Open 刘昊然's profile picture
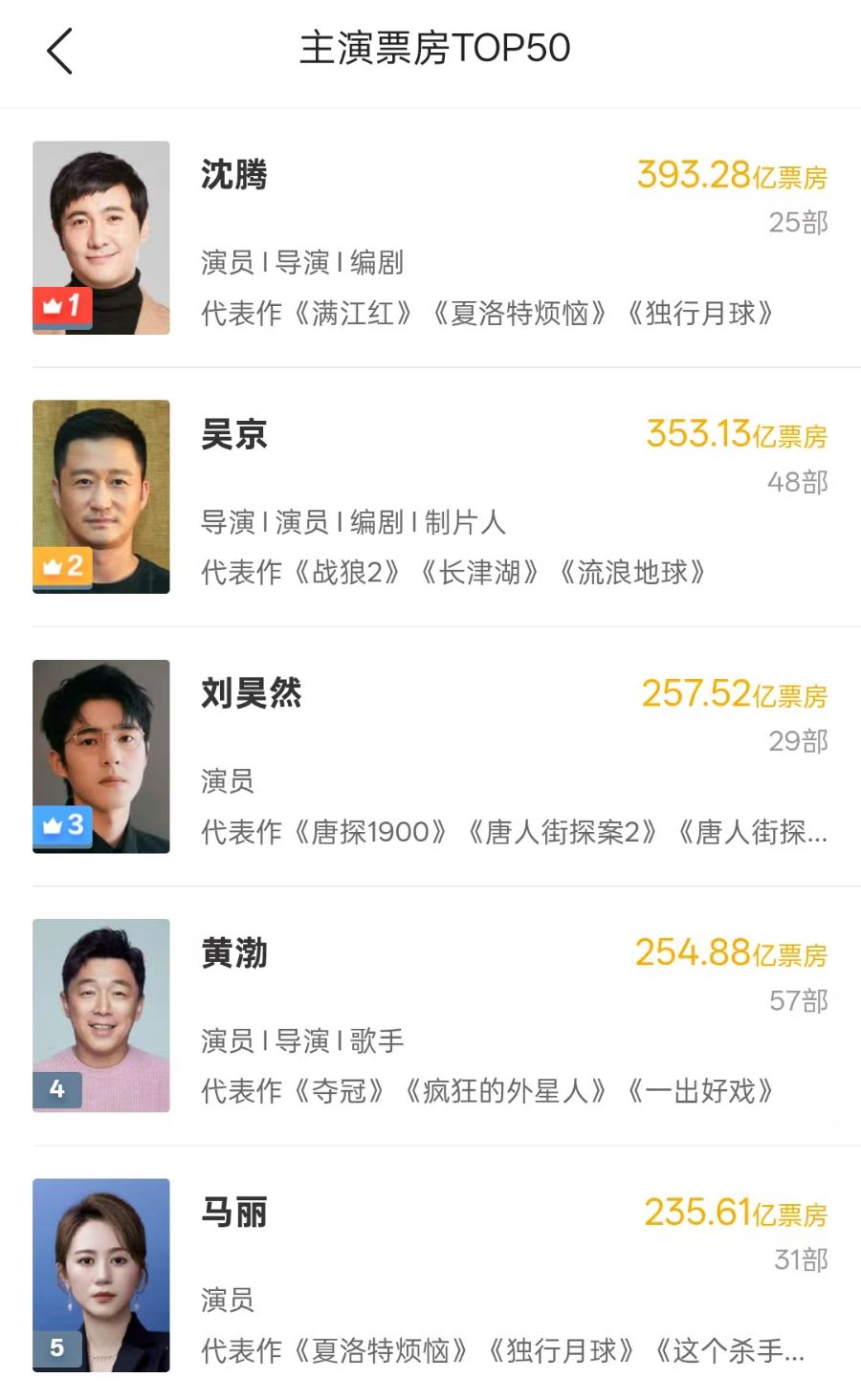Viewport: 861px width, 1400px height. click(100, 754)
